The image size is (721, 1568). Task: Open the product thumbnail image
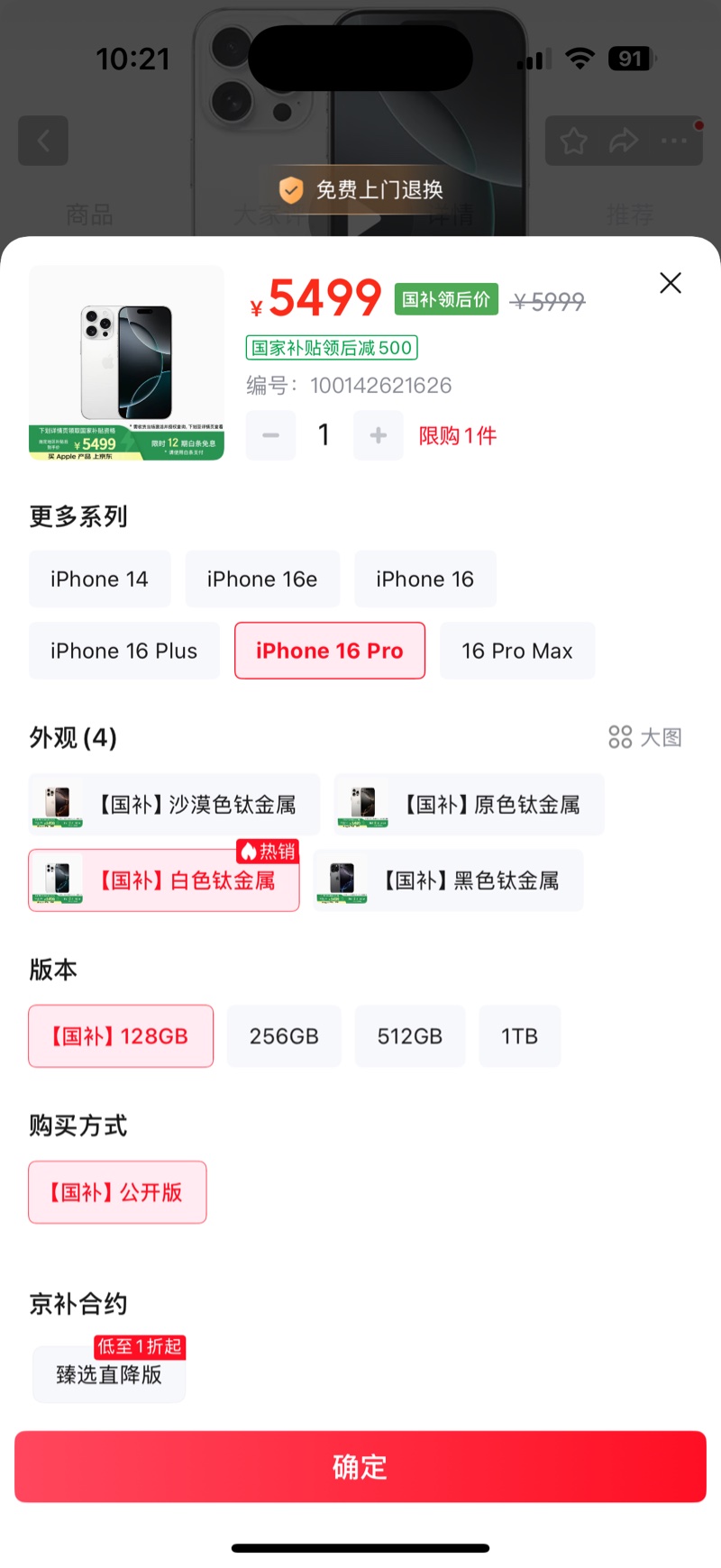126,362
